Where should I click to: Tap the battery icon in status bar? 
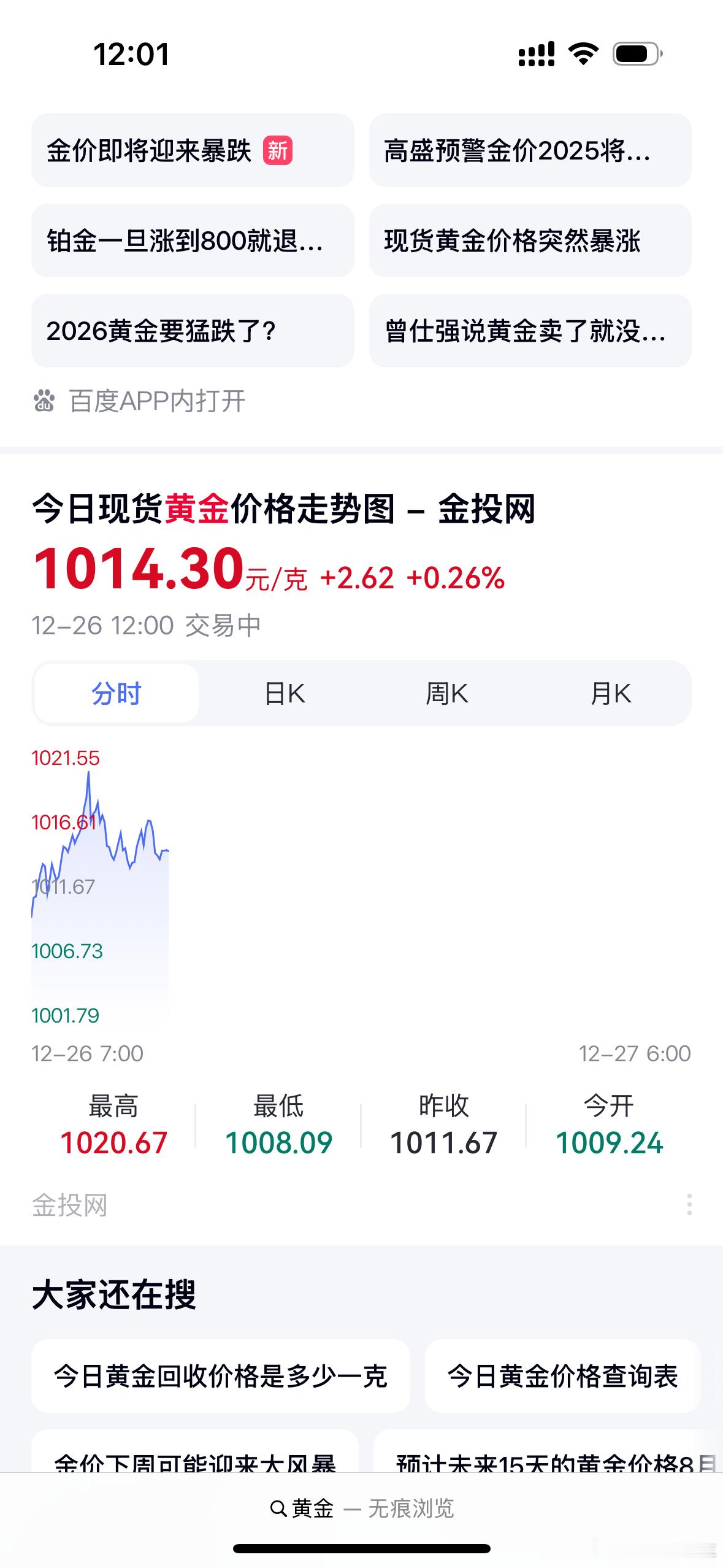635,55
